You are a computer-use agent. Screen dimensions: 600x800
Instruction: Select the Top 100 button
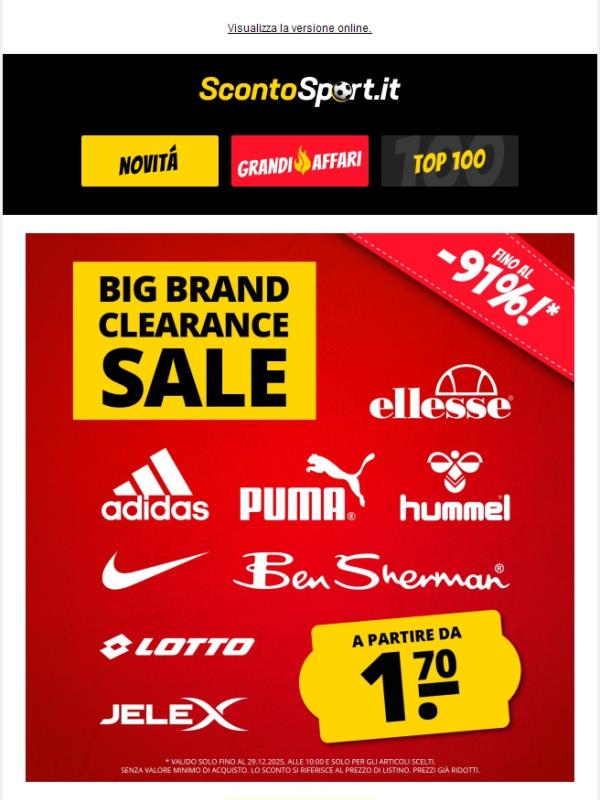point(449,161)
